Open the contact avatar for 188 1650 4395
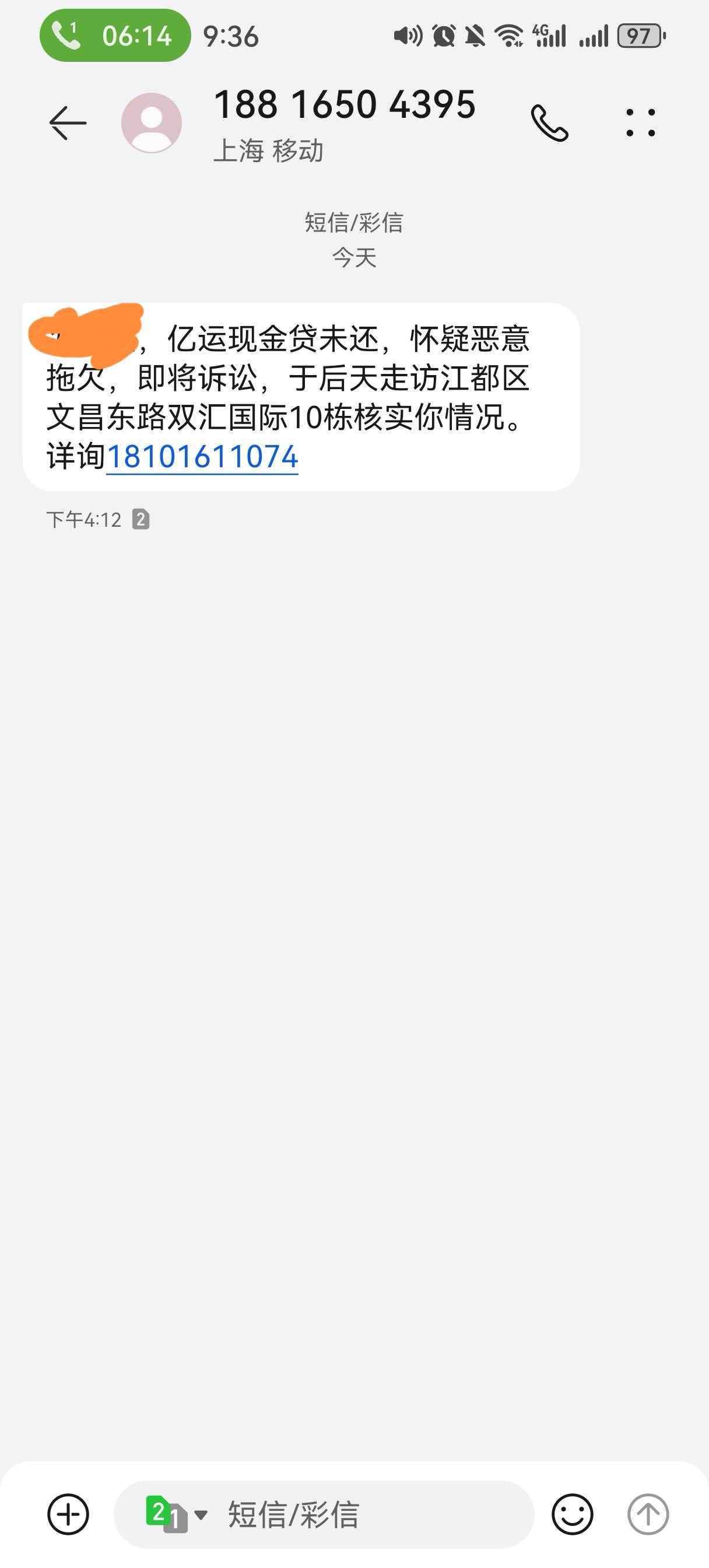The width and height of the screenshot is (709, 1568). coord(152,123)
